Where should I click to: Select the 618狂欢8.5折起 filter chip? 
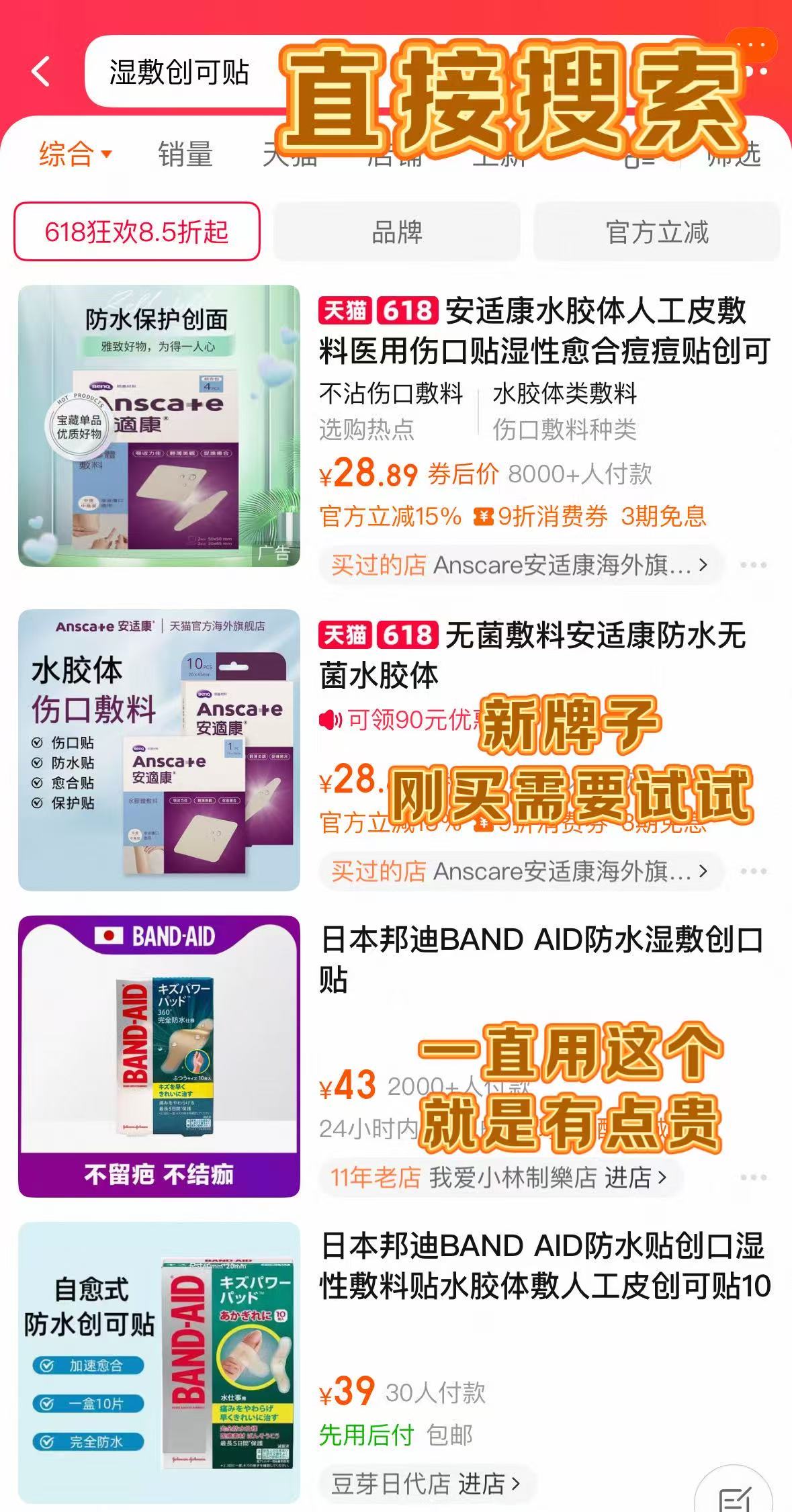pos(137,232)
